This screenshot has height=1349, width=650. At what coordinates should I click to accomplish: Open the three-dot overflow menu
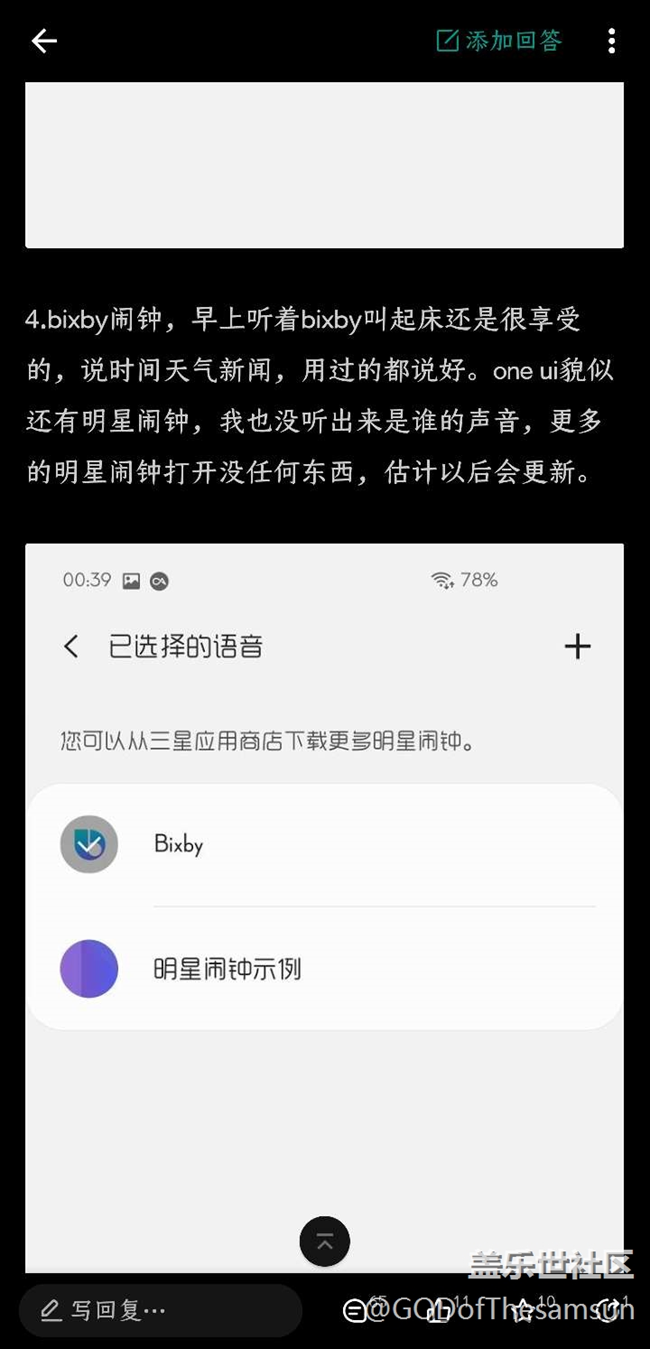coord(611,41)
